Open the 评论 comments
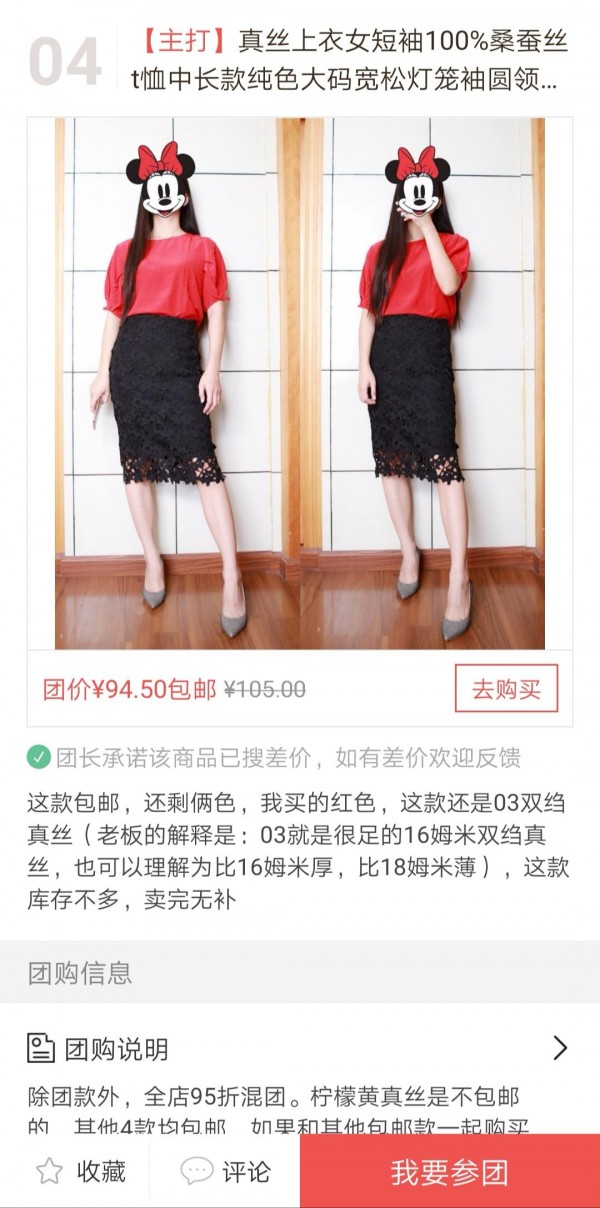Screen dimensions: 600x1208 point(225,1171)
